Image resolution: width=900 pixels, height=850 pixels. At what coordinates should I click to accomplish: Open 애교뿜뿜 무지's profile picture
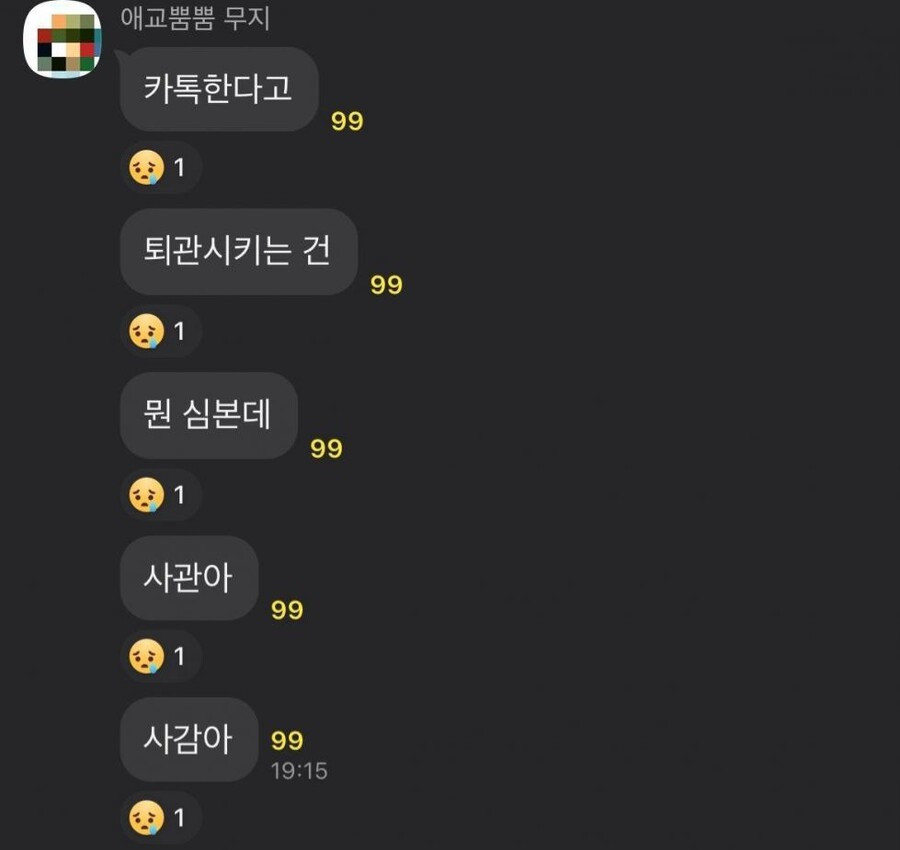pos(62,40)
